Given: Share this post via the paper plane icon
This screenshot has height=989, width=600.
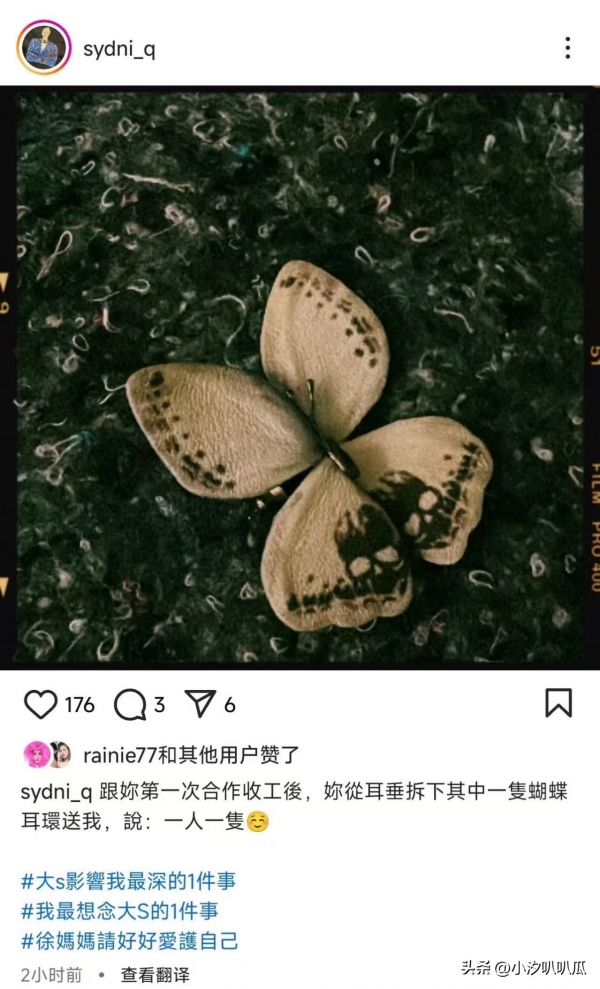Looking at the screenshot, I should [200, 704].
